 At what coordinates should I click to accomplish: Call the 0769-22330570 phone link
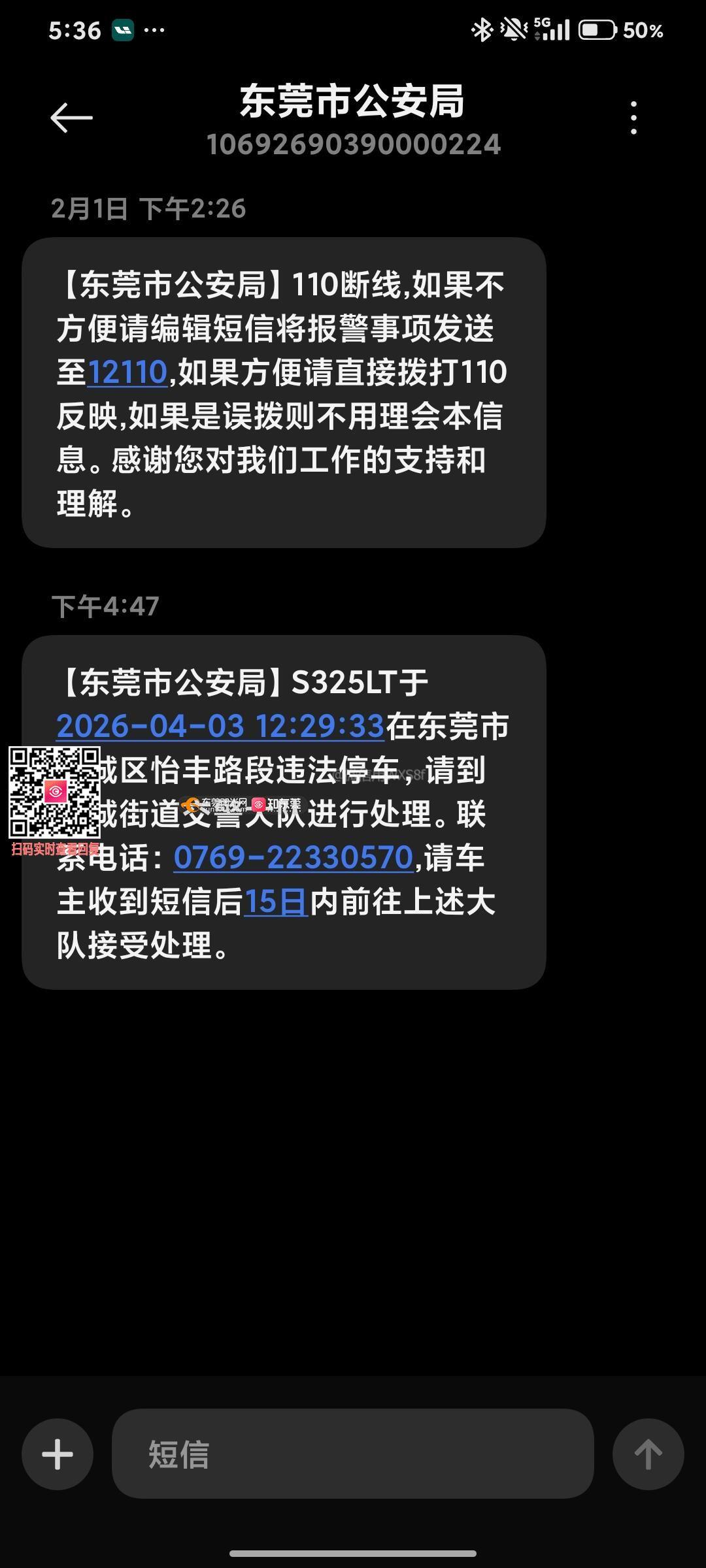pos(294,857)
